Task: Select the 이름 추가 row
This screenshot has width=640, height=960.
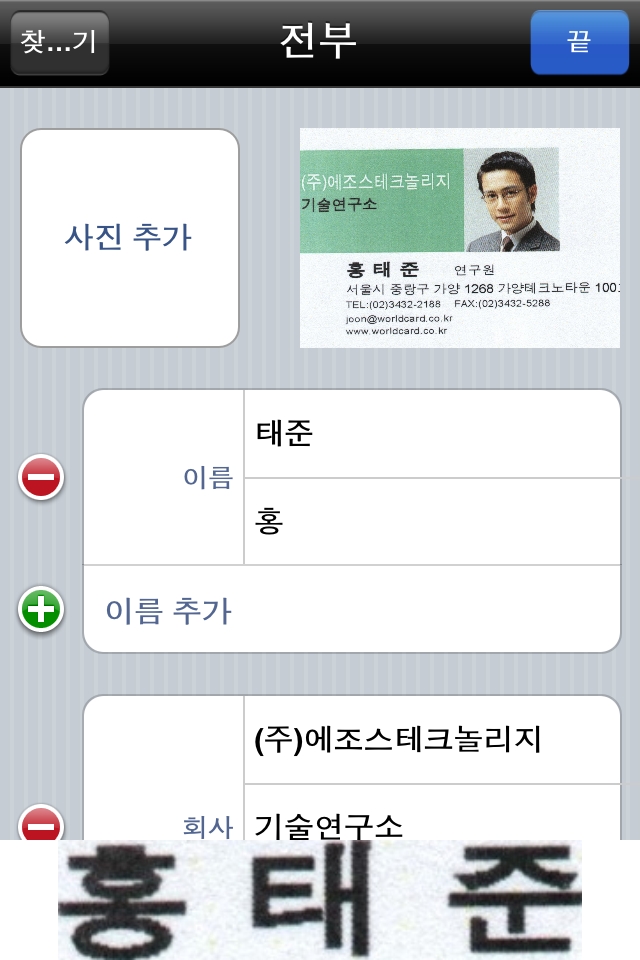Action: pyautogui.click(x=350, y=610)
